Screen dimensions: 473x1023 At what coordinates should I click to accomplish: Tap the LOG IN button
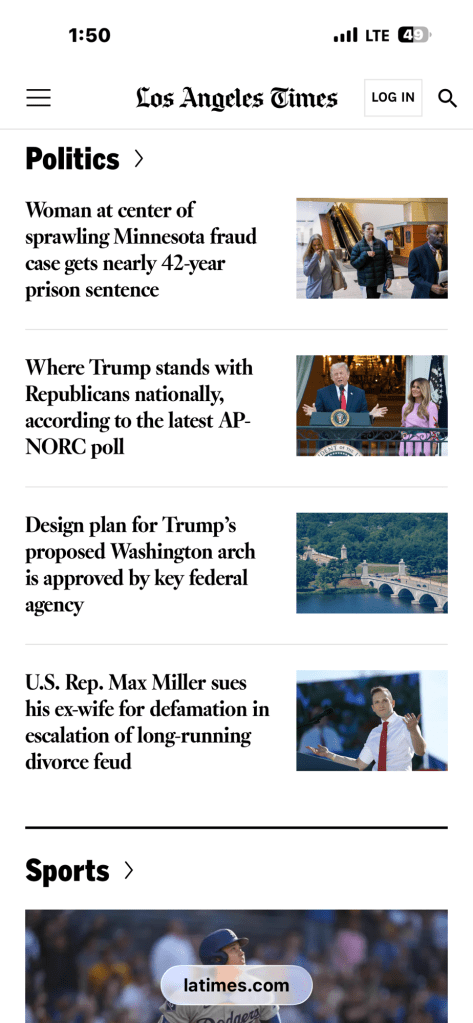(x=393, y=98)
